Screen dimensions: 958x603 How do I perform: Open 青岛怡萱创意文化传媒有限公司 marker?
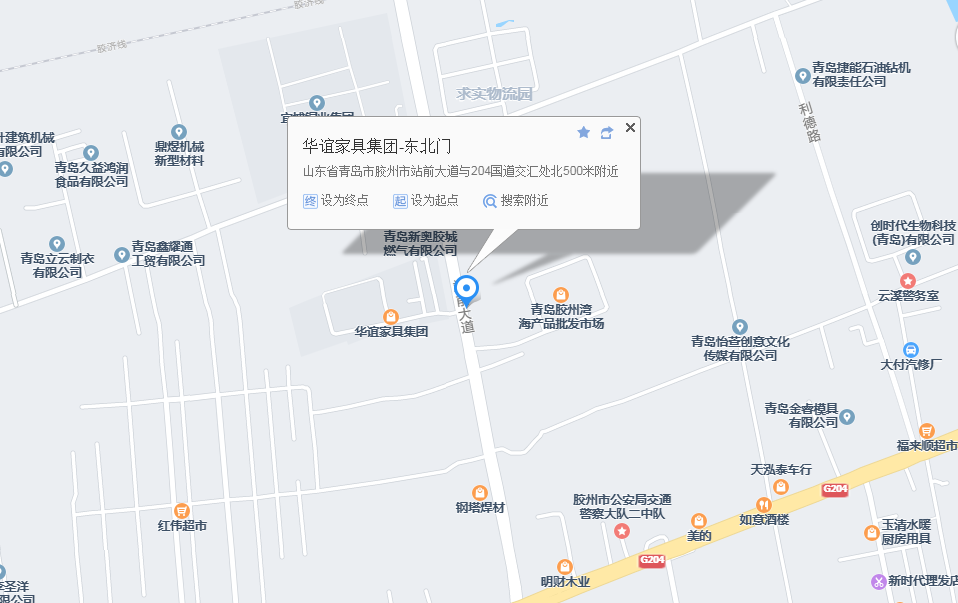740,327
